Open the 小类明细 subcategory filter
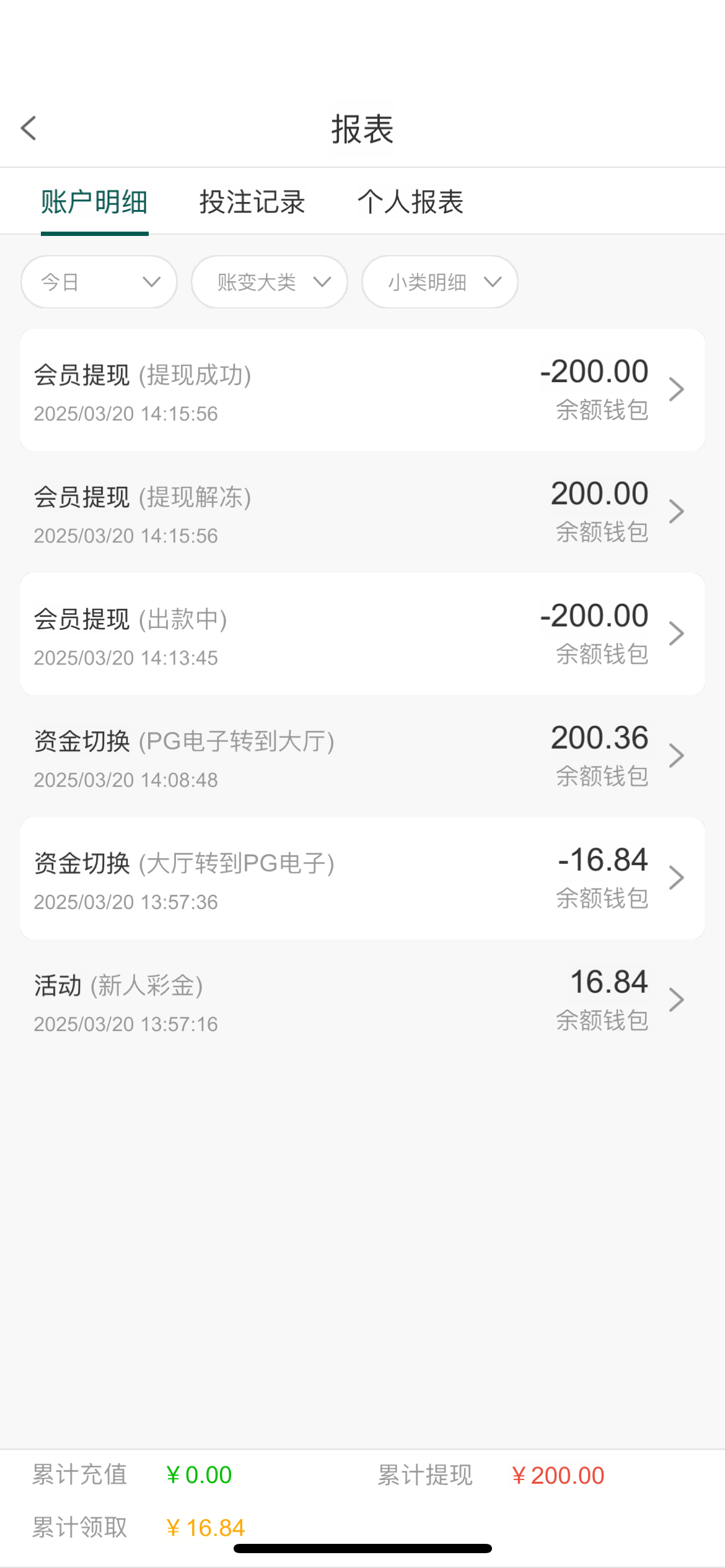This screenshot has height=1568, width=725. click(439, 282)
